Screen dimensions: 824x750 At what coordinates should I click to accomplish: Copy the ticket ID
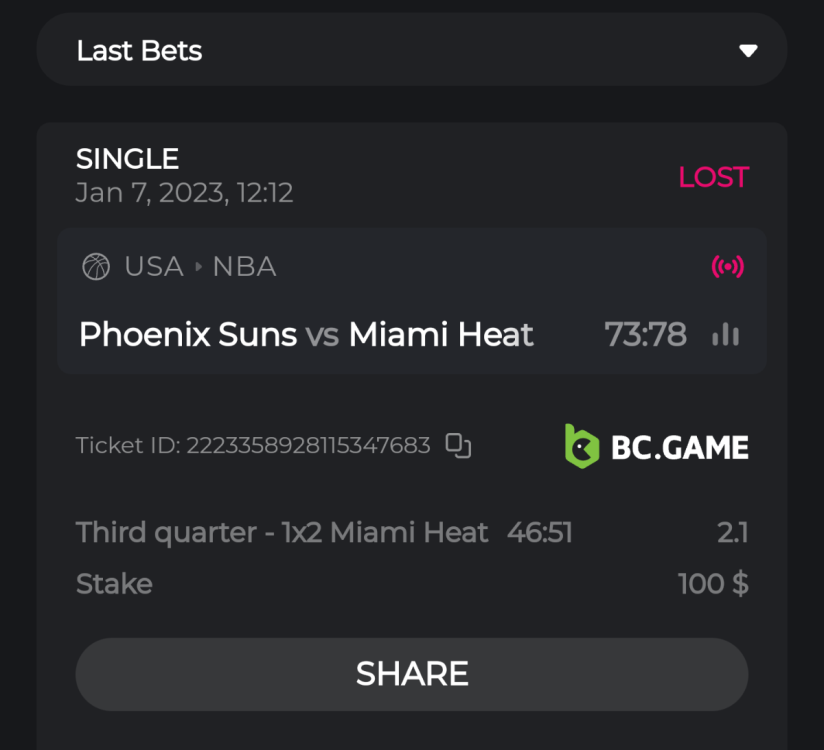[458, 446]
